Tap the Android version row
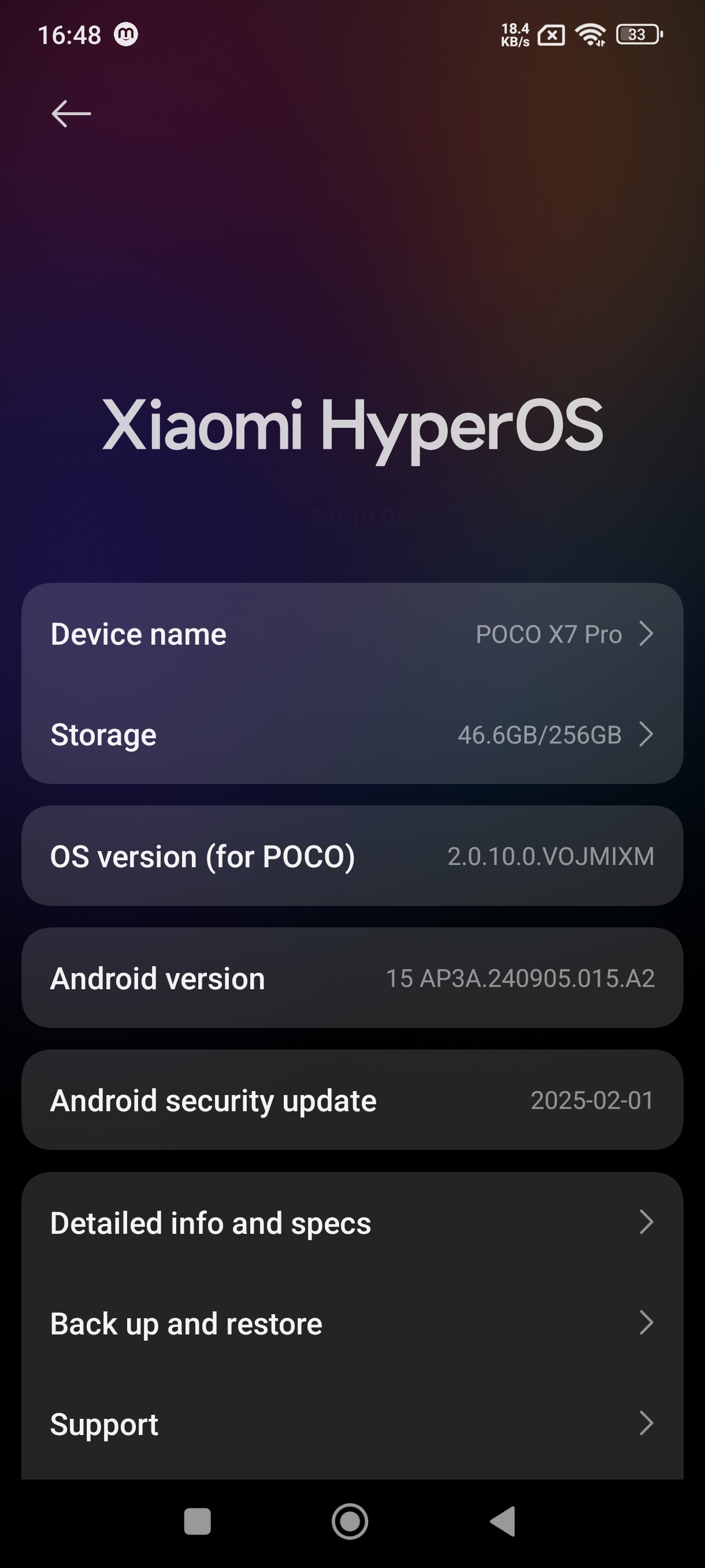Image resolution: width=705 pixels, height=1568 pixels. point(351,978)
